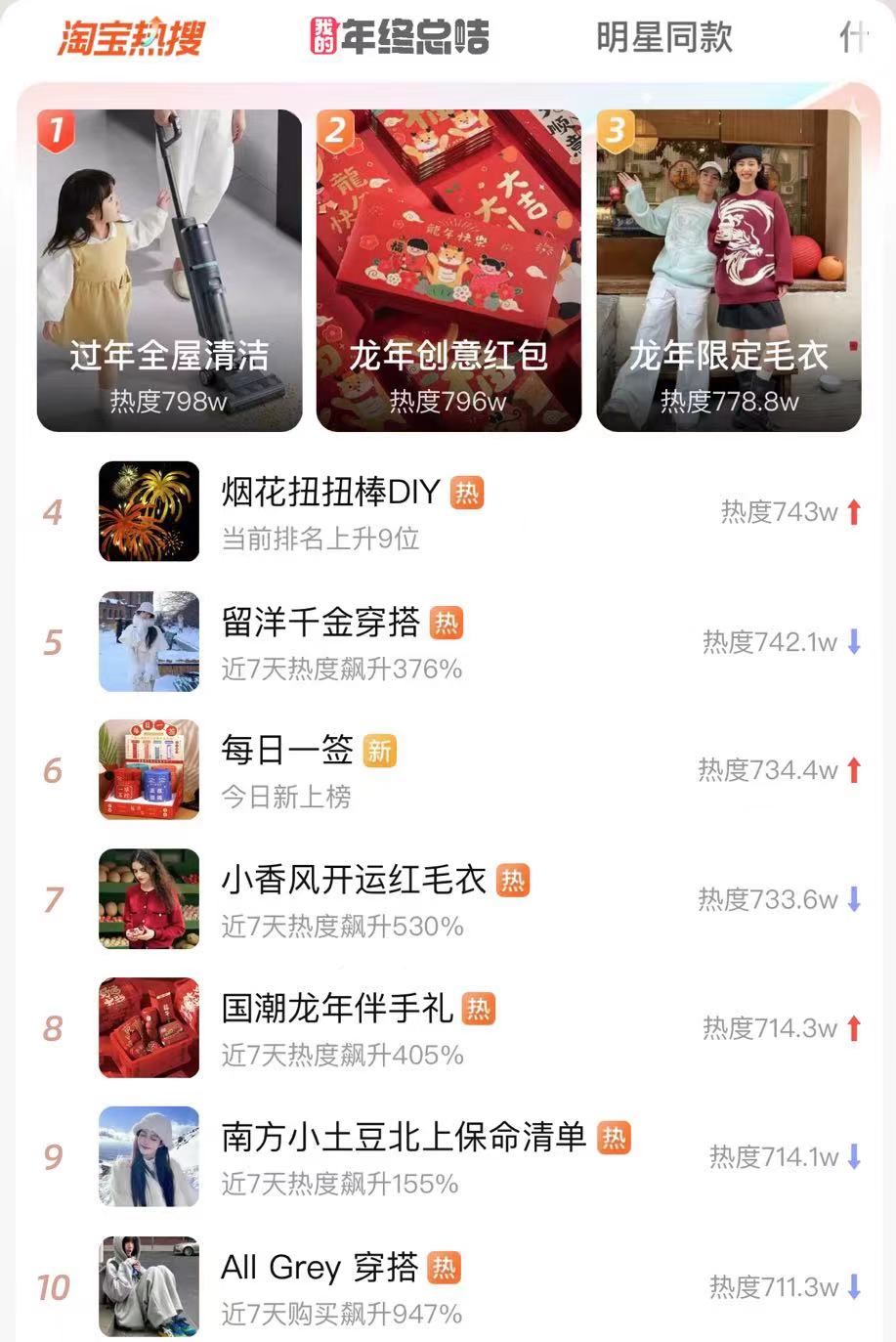Select the 每日一签 entry

pos(287,751)
